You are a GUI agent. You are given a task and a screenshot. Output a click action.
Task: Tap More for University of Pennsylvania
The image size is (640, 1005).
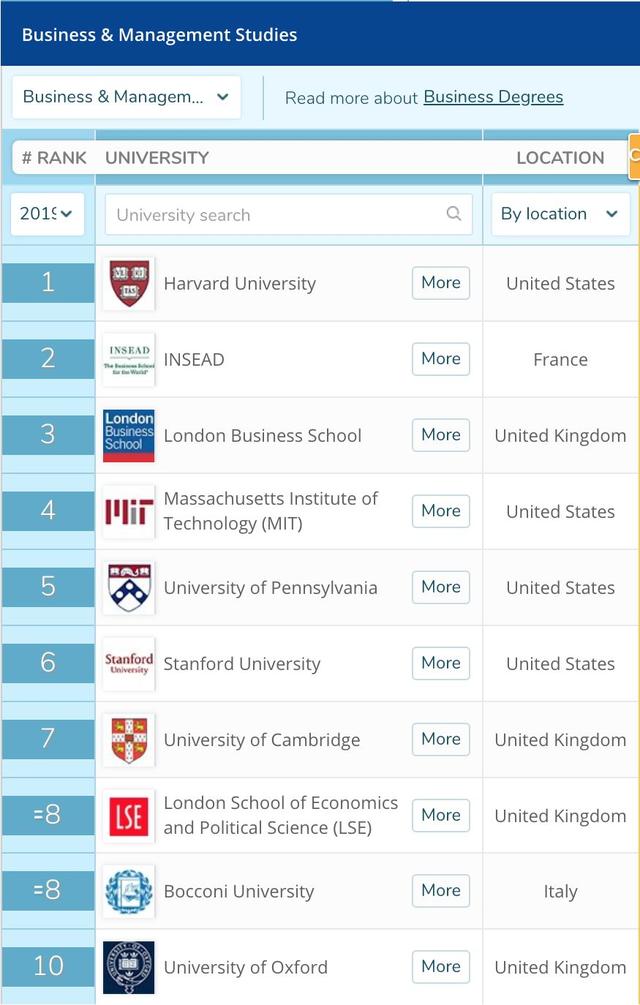(x=440, y=587)
